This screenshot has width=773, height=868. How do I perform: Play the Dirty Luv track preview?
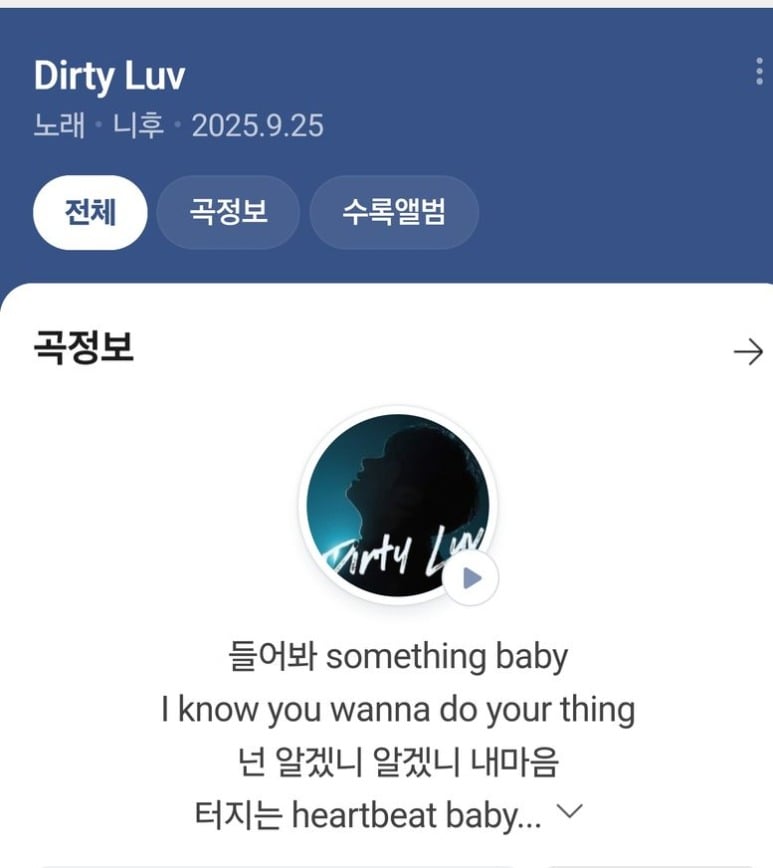(x=471, y=578)
